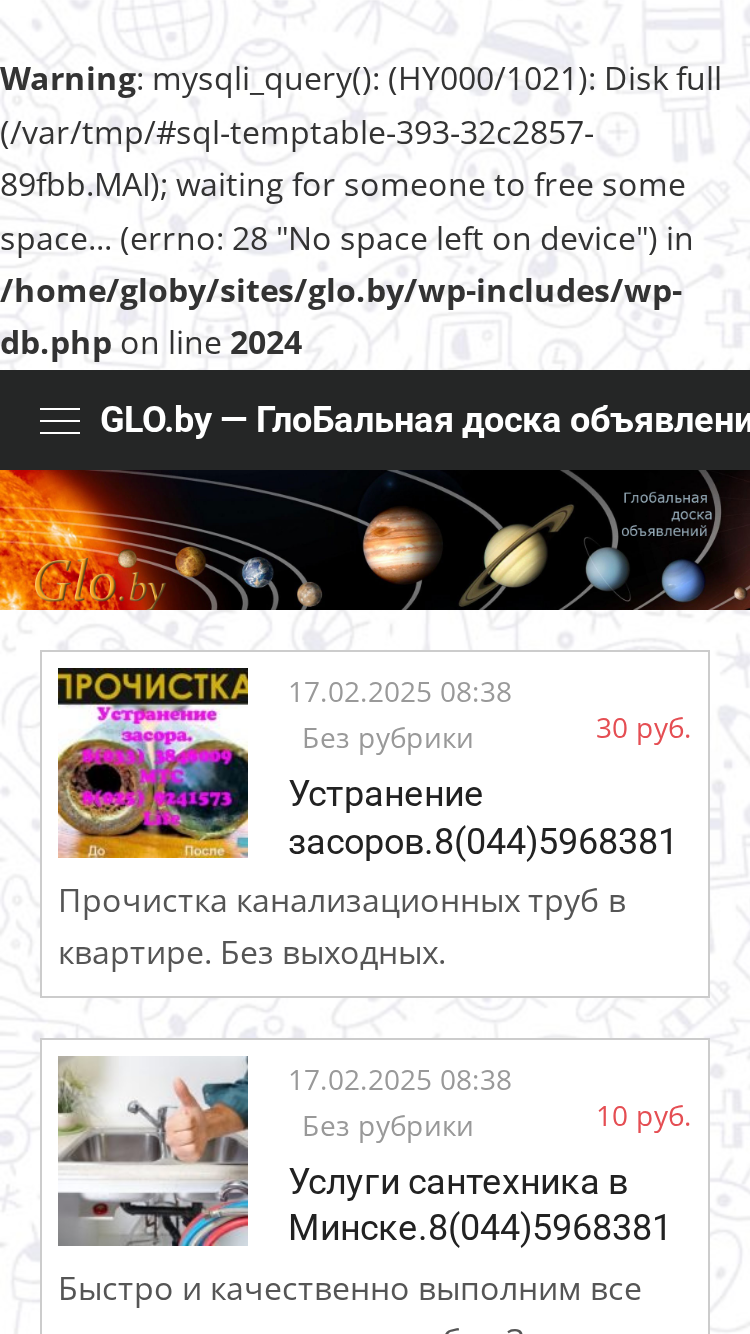
Task: Open ad 'Устранение засоров.8(044)5968381'
Action: pyautogui.click(x=483, y=818)
